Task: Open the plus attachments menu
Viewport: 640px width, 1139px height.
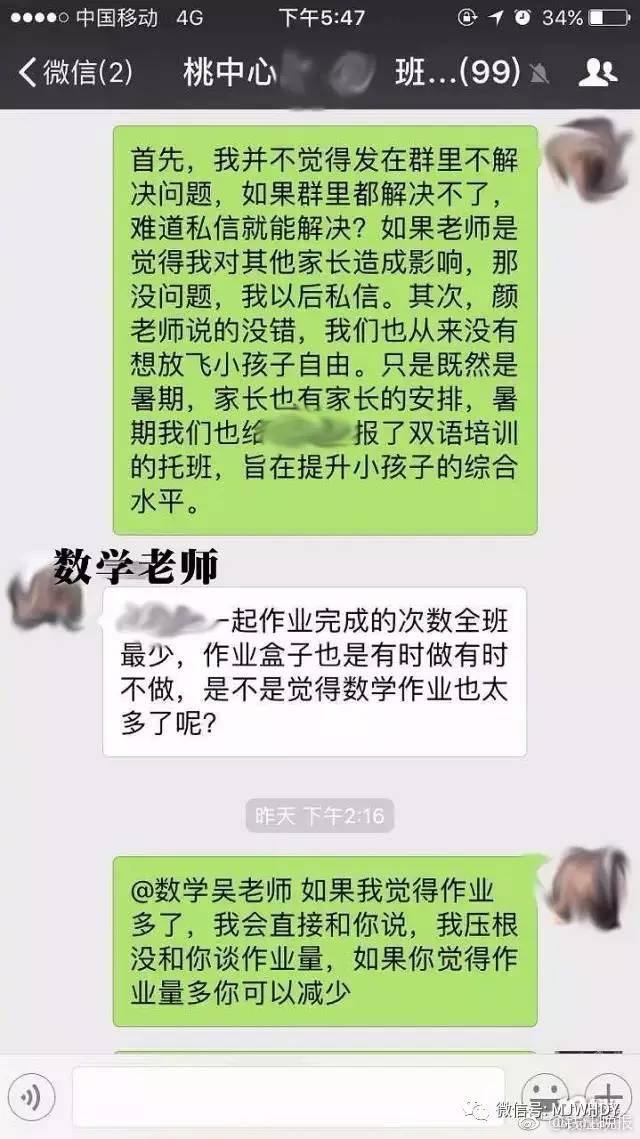Action: [605, 1098]
